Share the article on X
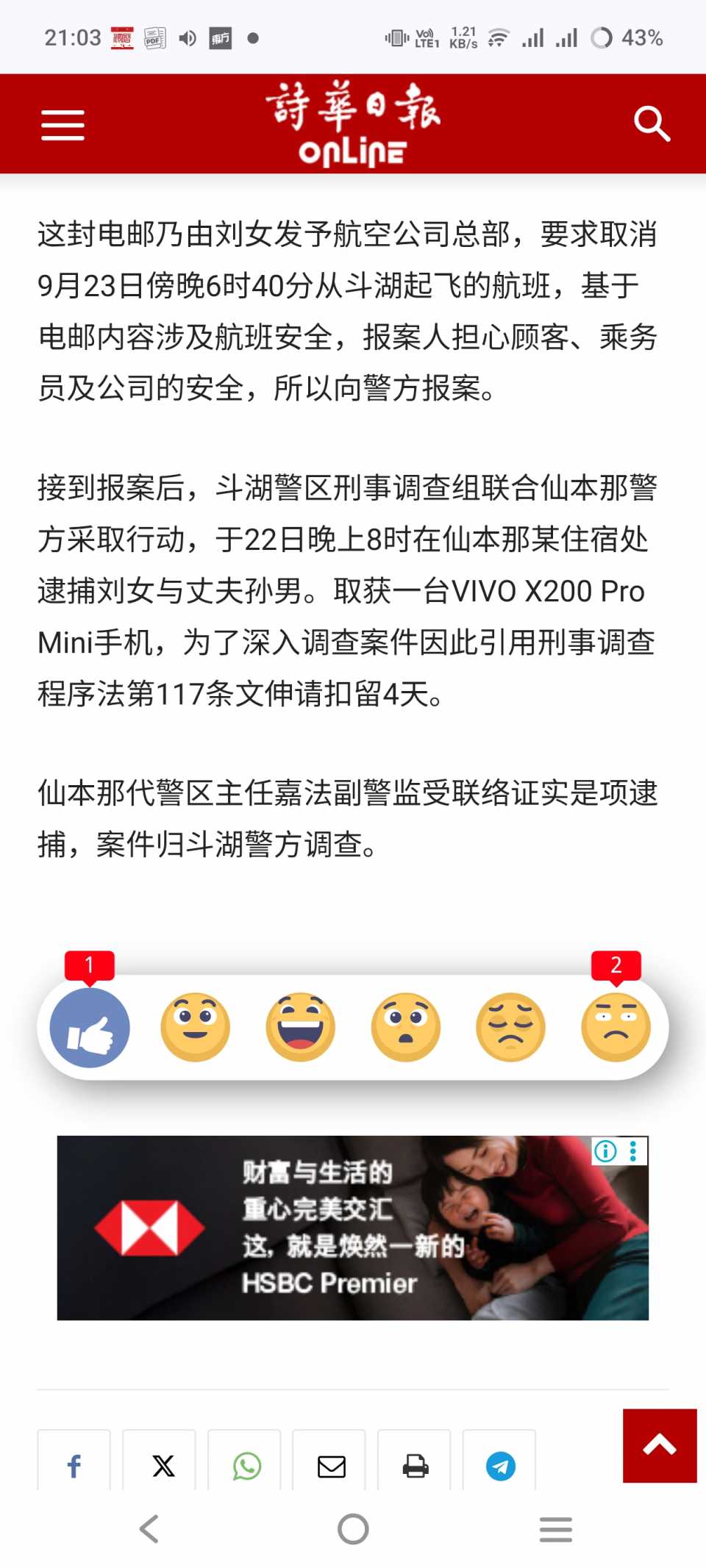Screen dimensions: 706x1568 pyautogui.click(x=163, y=1466)
